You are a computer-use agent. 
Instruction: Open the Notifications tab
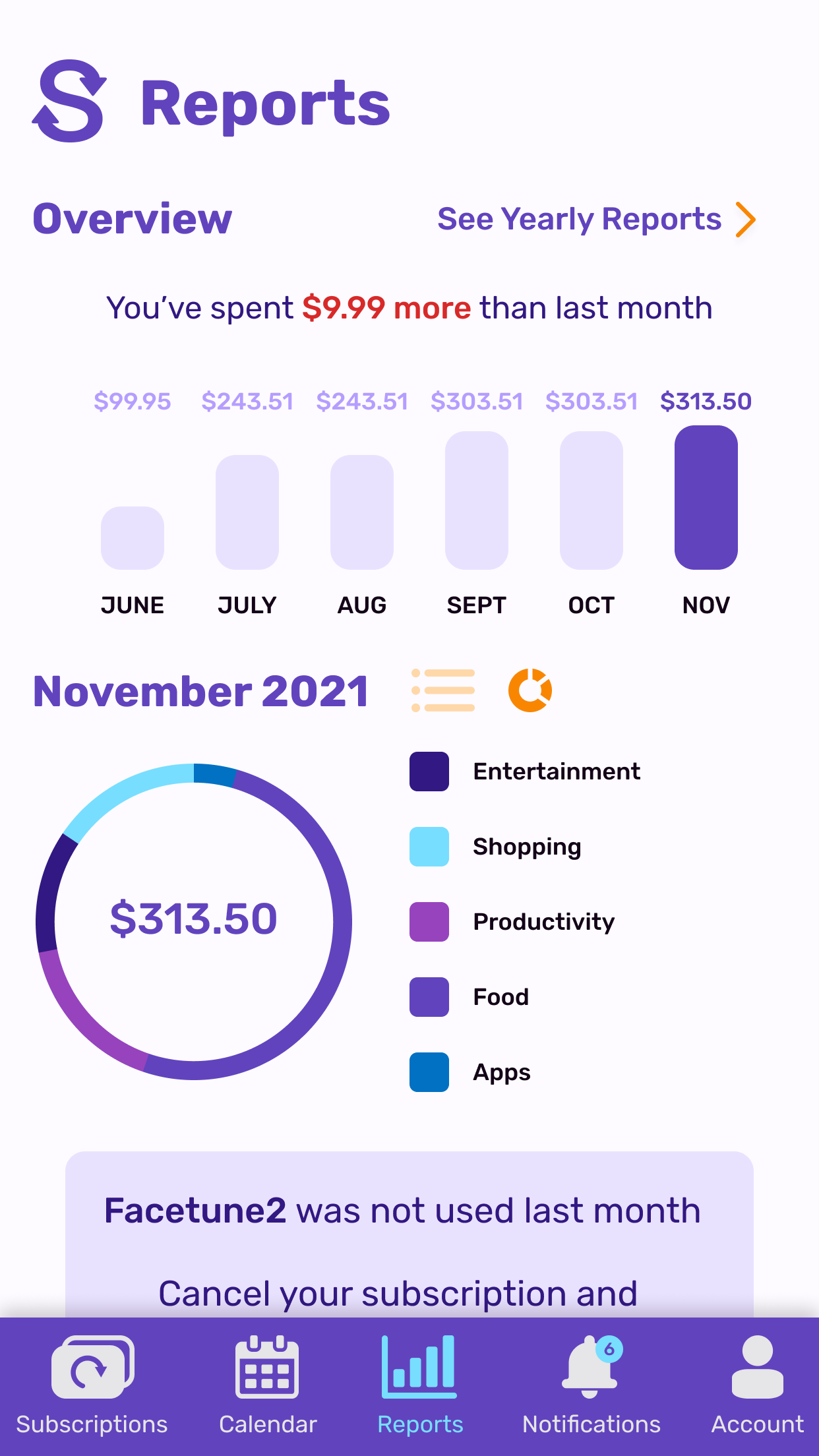tap(591, 1385)
